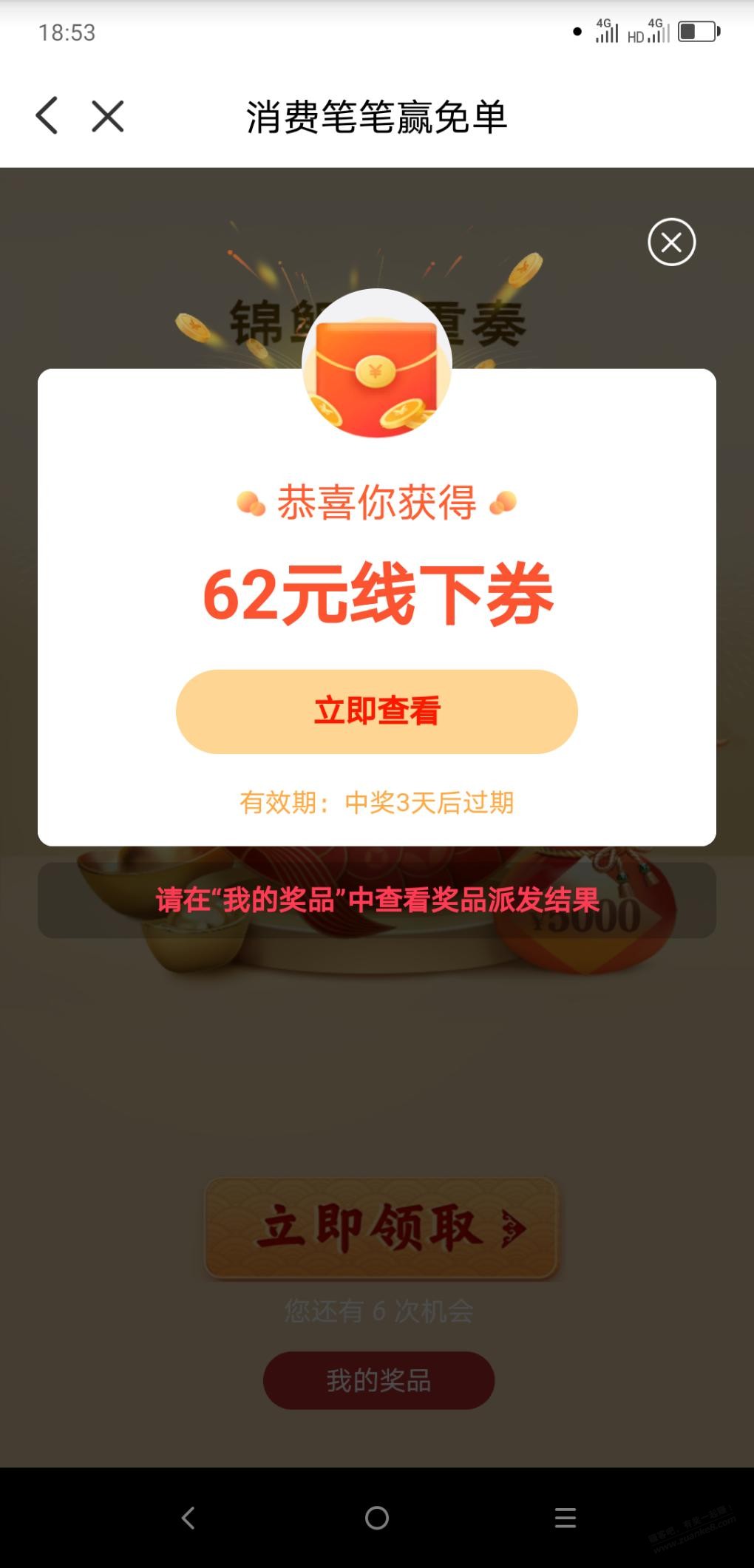Tap 立即查看 to view the coupon
Screen dimensions: 754x1568
[x=376, y=711]
